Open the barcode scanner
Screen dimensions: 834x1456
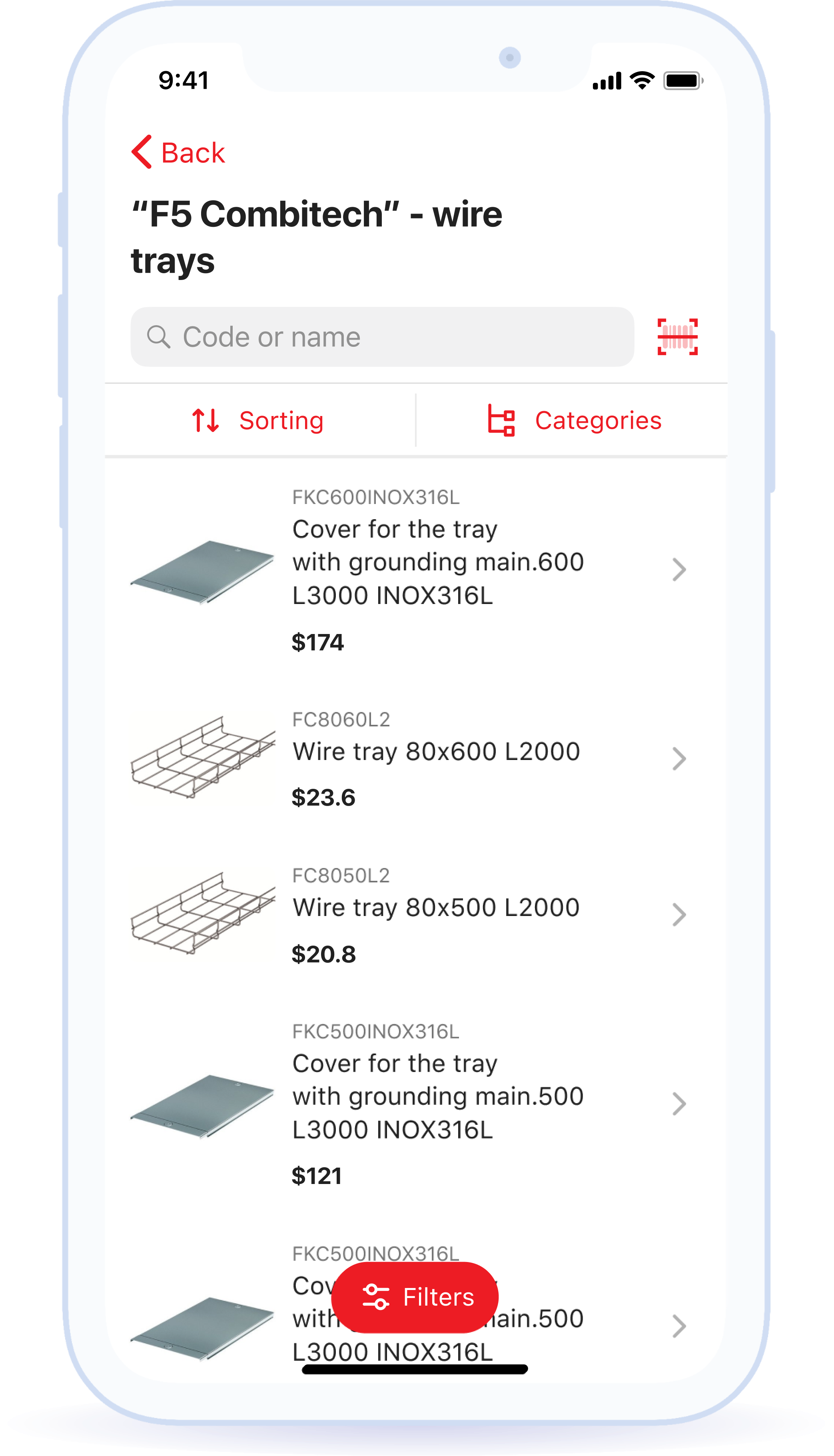pyautogui.click(x=677, y=337)
